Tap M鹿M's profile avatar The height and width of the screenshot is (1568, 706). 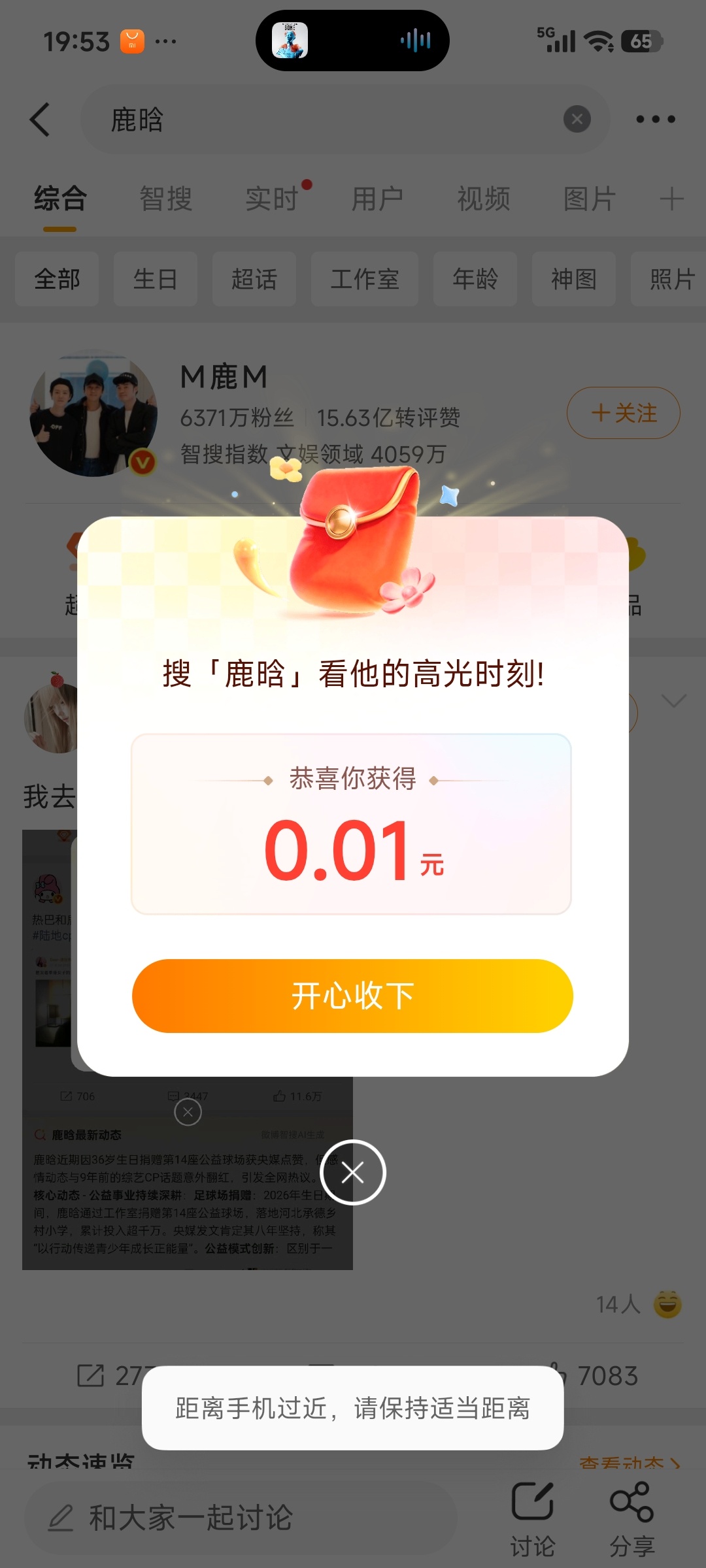tap(93, 412)
